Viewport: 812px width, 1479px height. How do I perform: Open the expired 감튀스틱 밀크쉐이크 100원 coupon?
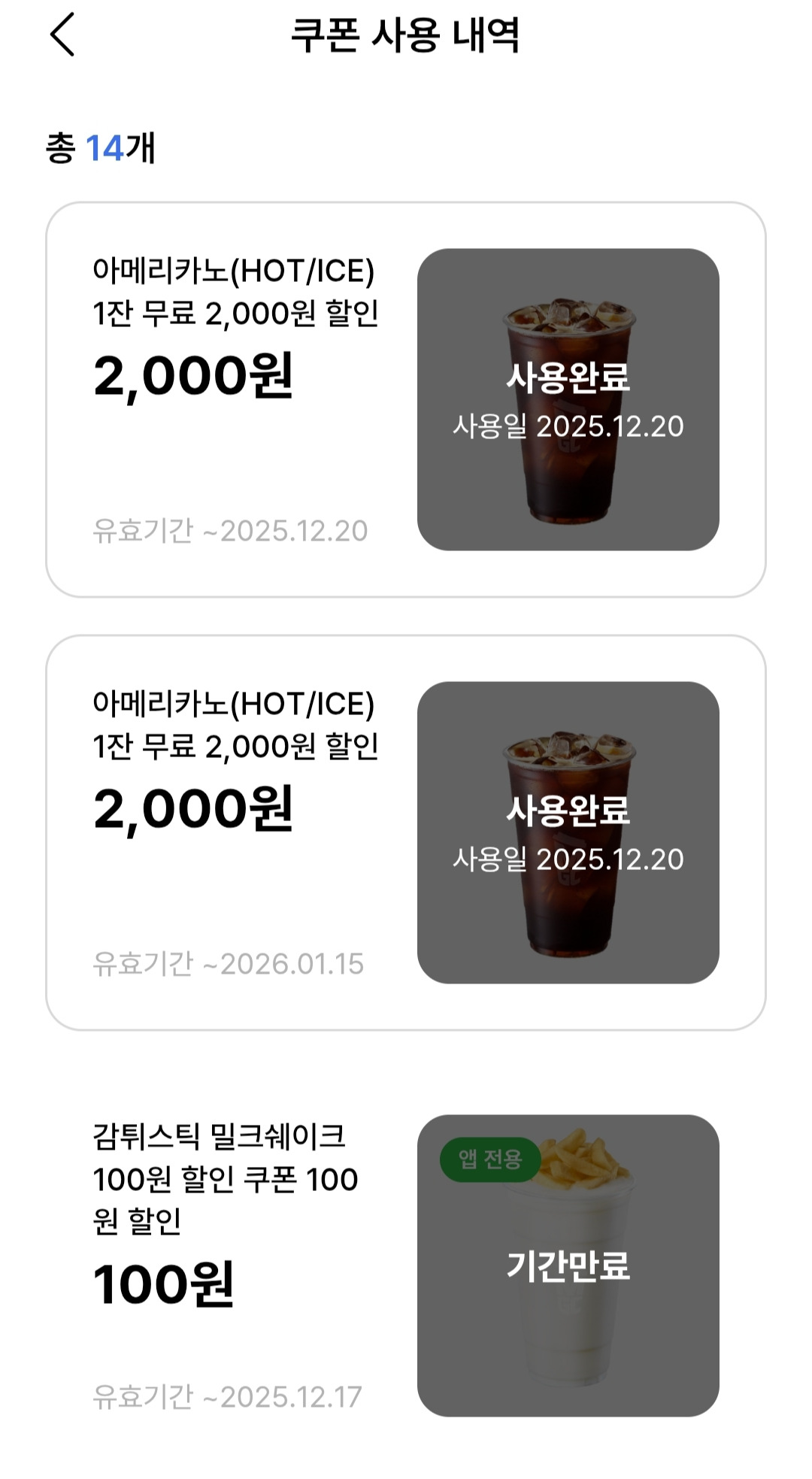coord(405,1265)
